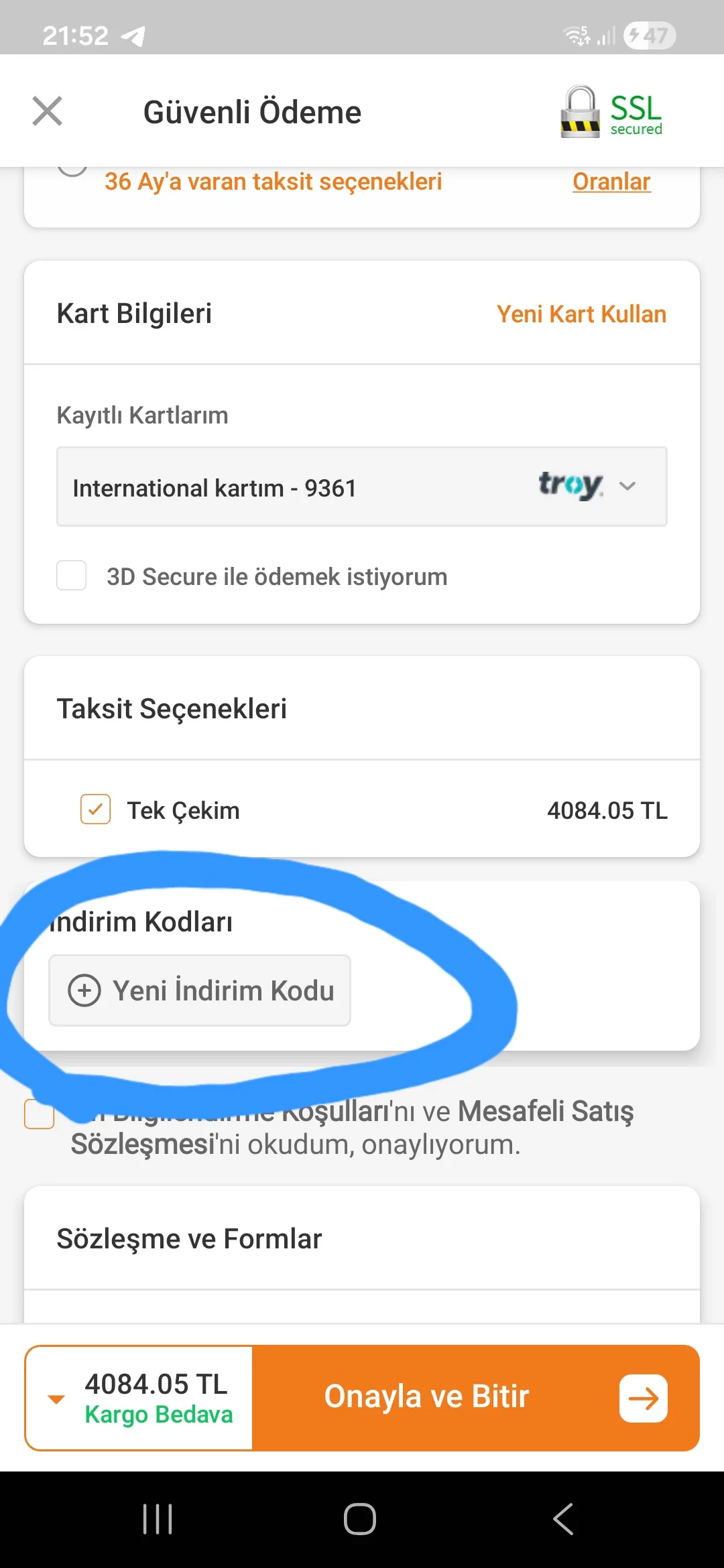Screen dimensions: 724x1568
Task: Add a Yeni İndirim Kodu discount code
Action: click(200, 990)
